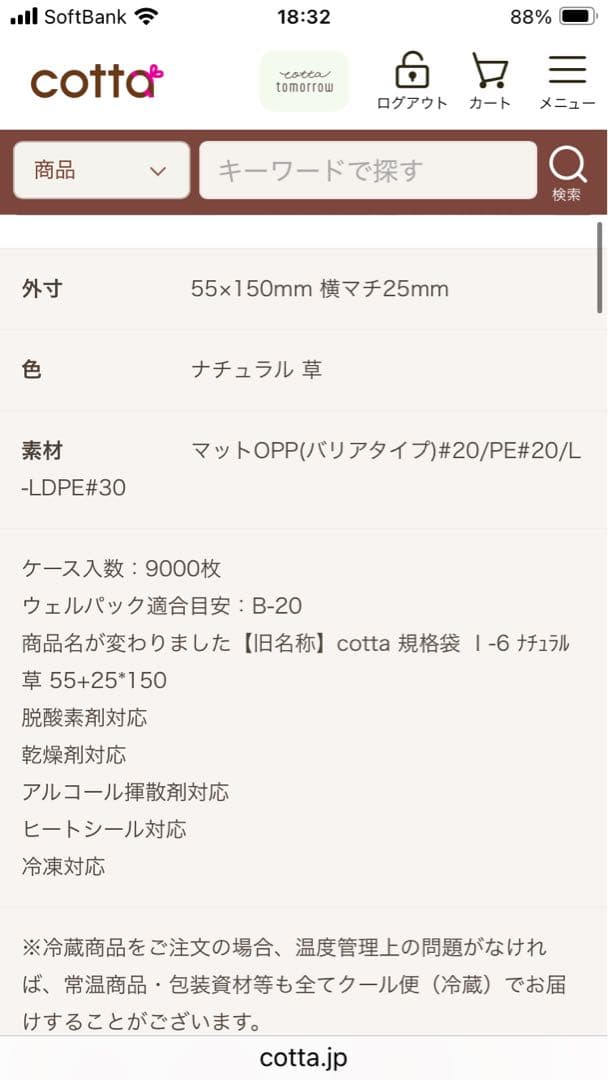Expand the 商品 category dropdown
The height and width of the screenshot is (1080, 608).
[101, 170]
